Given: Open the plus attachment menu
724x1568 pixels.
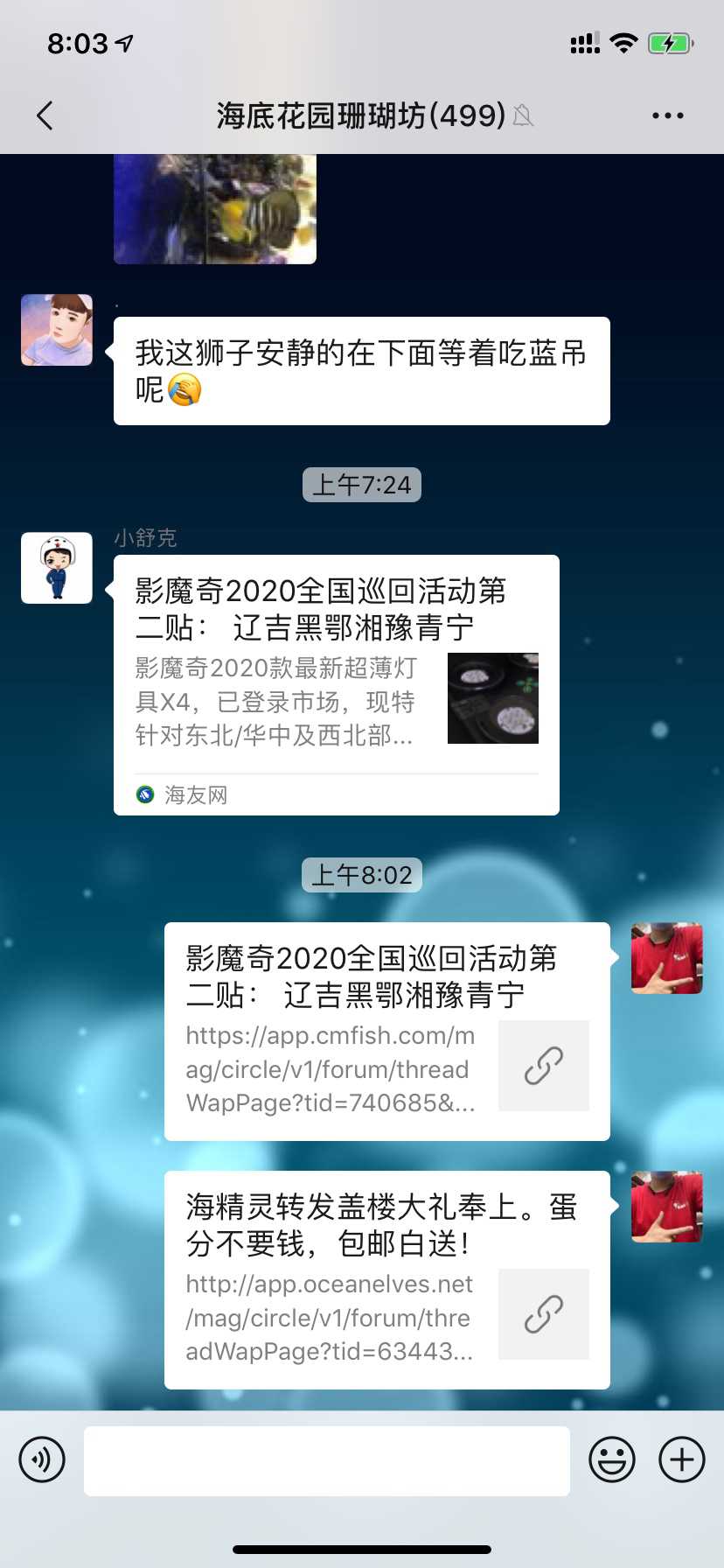Looking at the screenshot, I should click(682, 1459).
